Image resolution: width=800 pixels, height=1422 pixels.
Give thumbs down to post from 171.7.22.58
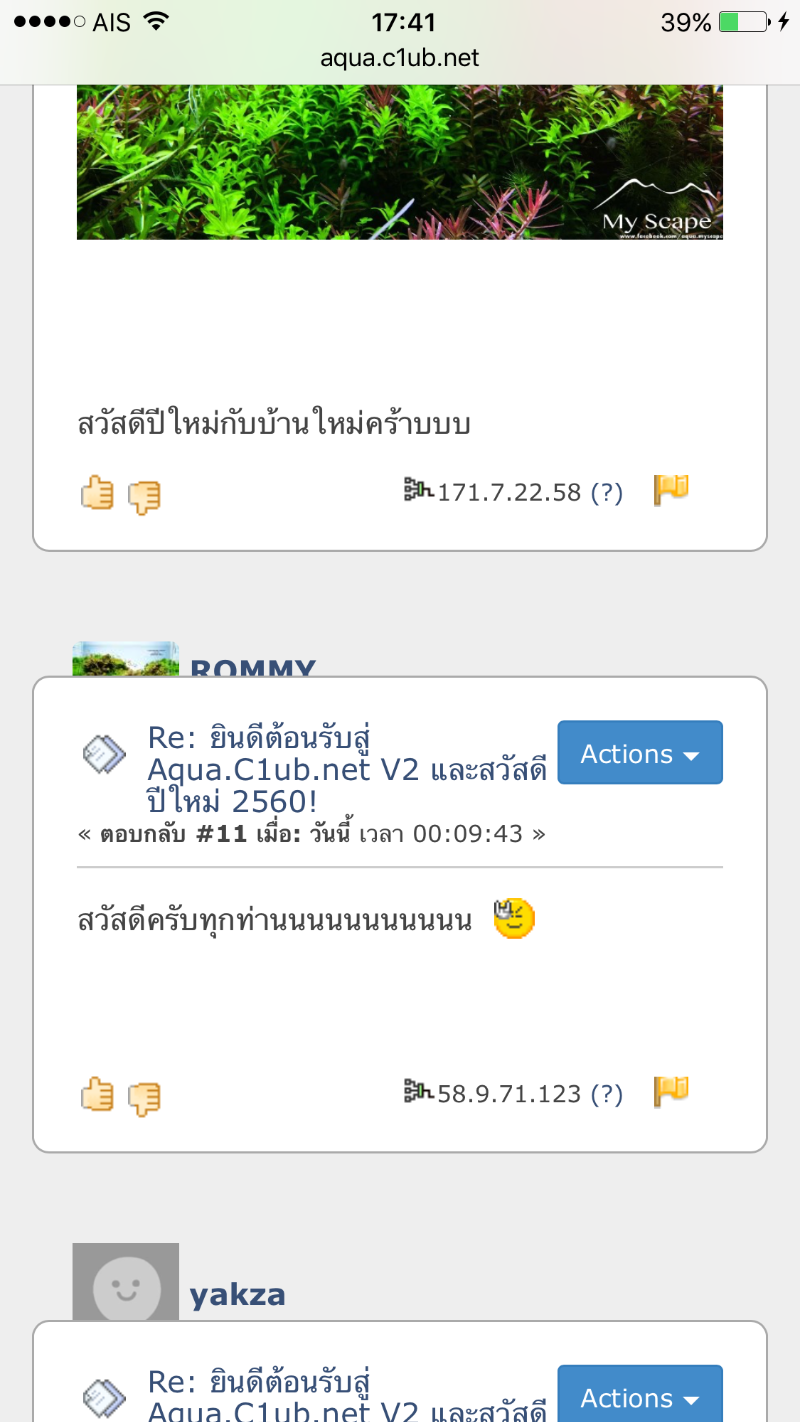pyautogui.click(x=145, y=497)
